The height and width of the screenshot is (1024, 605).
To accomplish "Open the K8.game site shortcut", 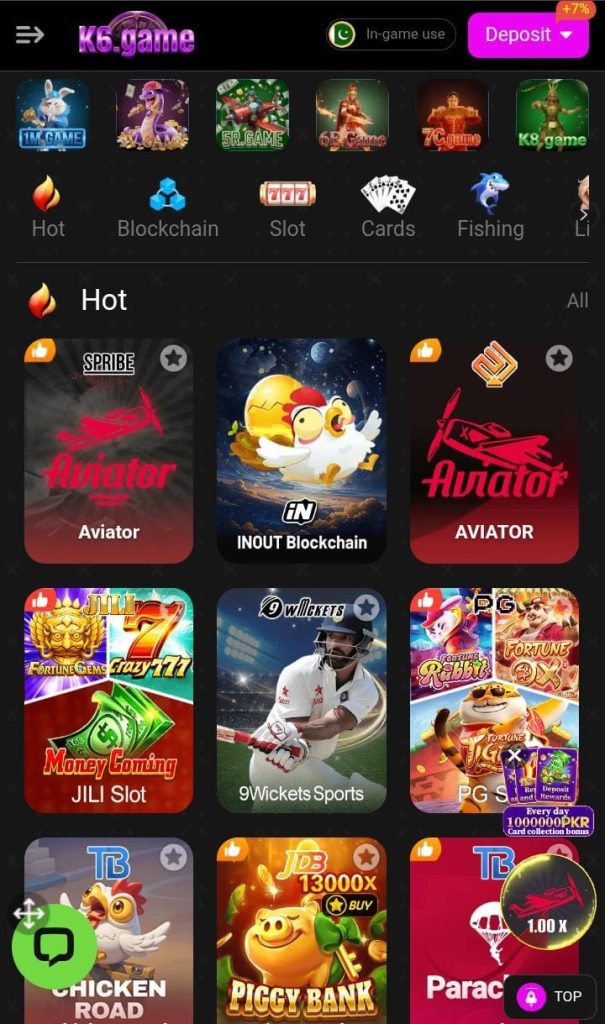I will coord(552,115).
